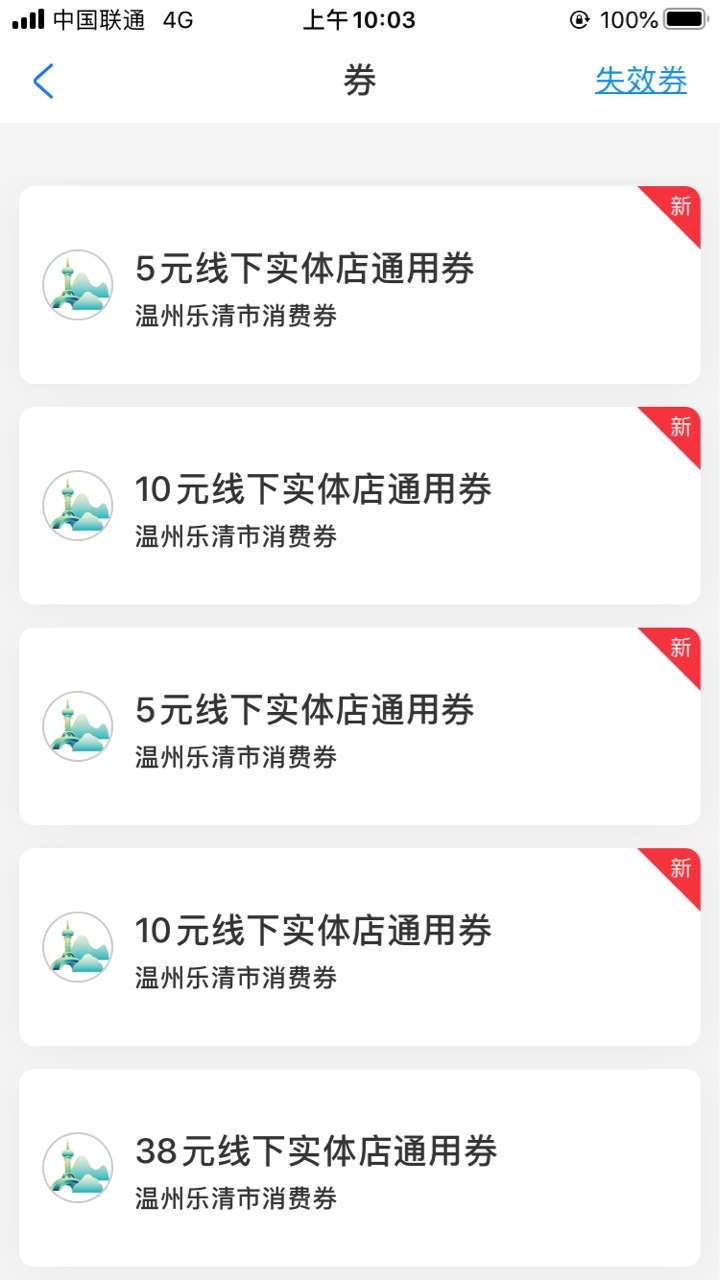This screenshot has height=1280, width=720.
Task: Go back using the top arrow
Action: pos(43,81)
